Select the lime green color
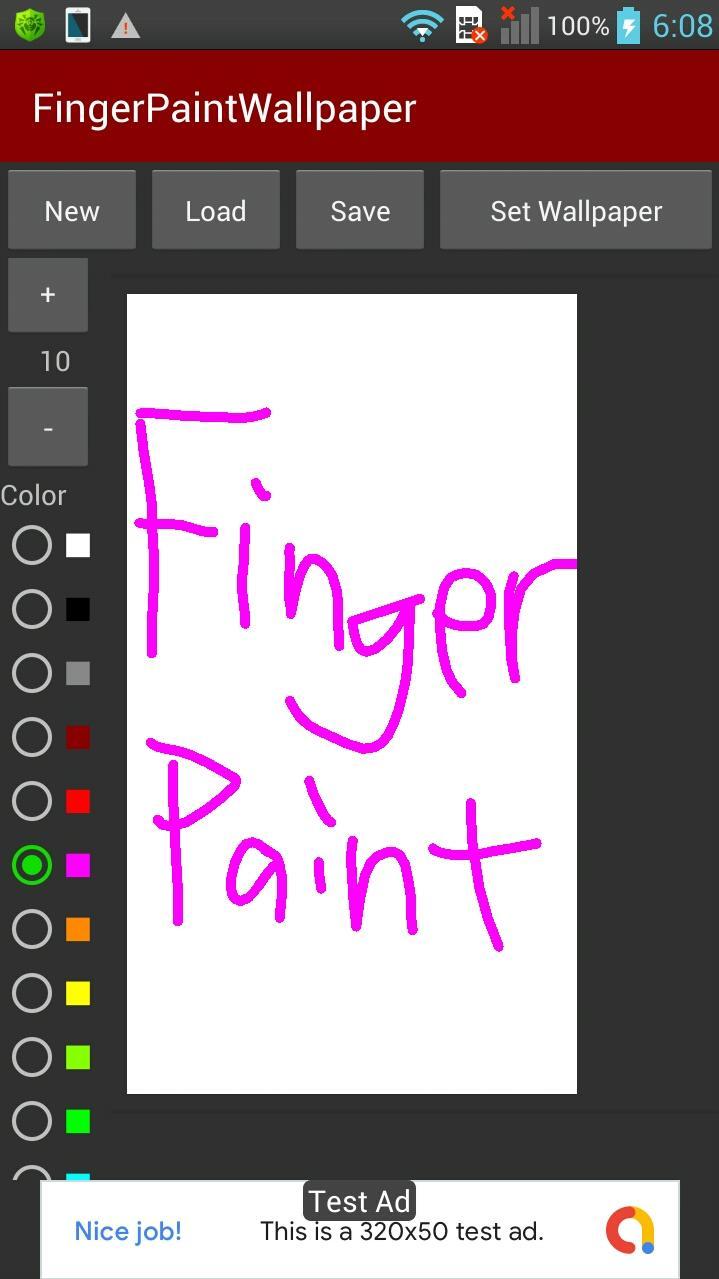This screenshot has width=719, height=1279. (x=32, y=1057)
